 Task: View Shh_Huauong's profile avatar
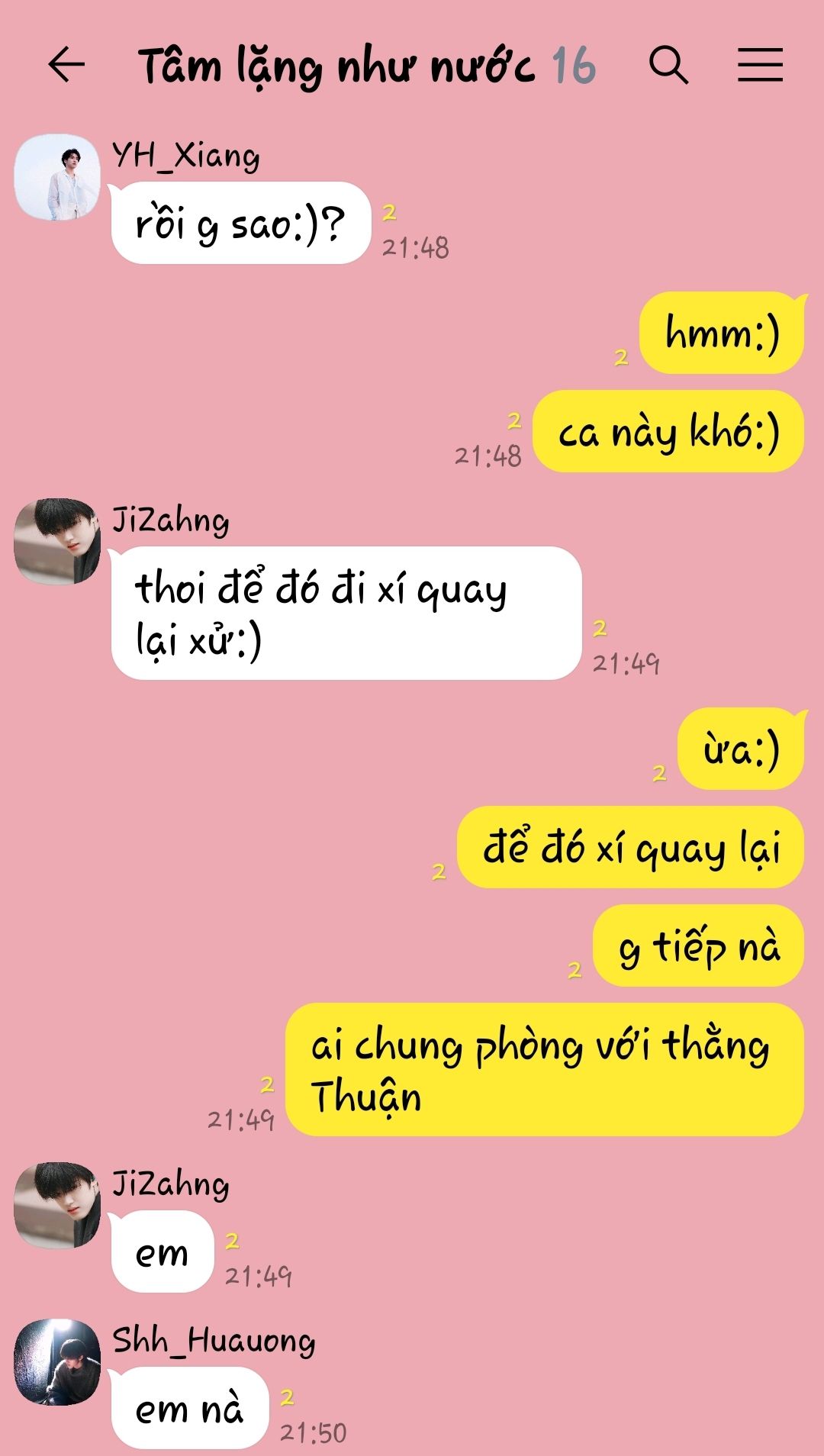pos(57,1362)
